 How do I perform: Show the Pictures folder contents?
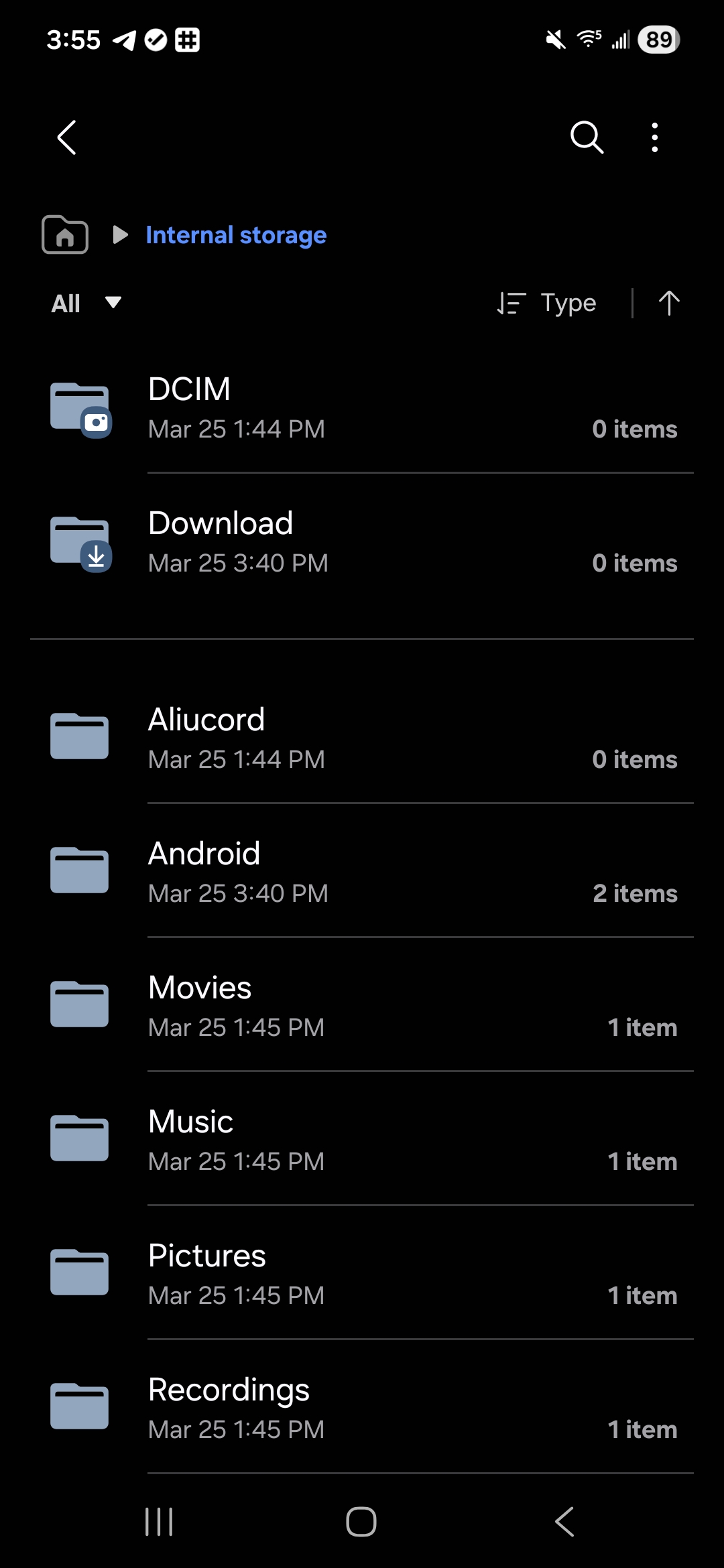tap(362, 1274)
